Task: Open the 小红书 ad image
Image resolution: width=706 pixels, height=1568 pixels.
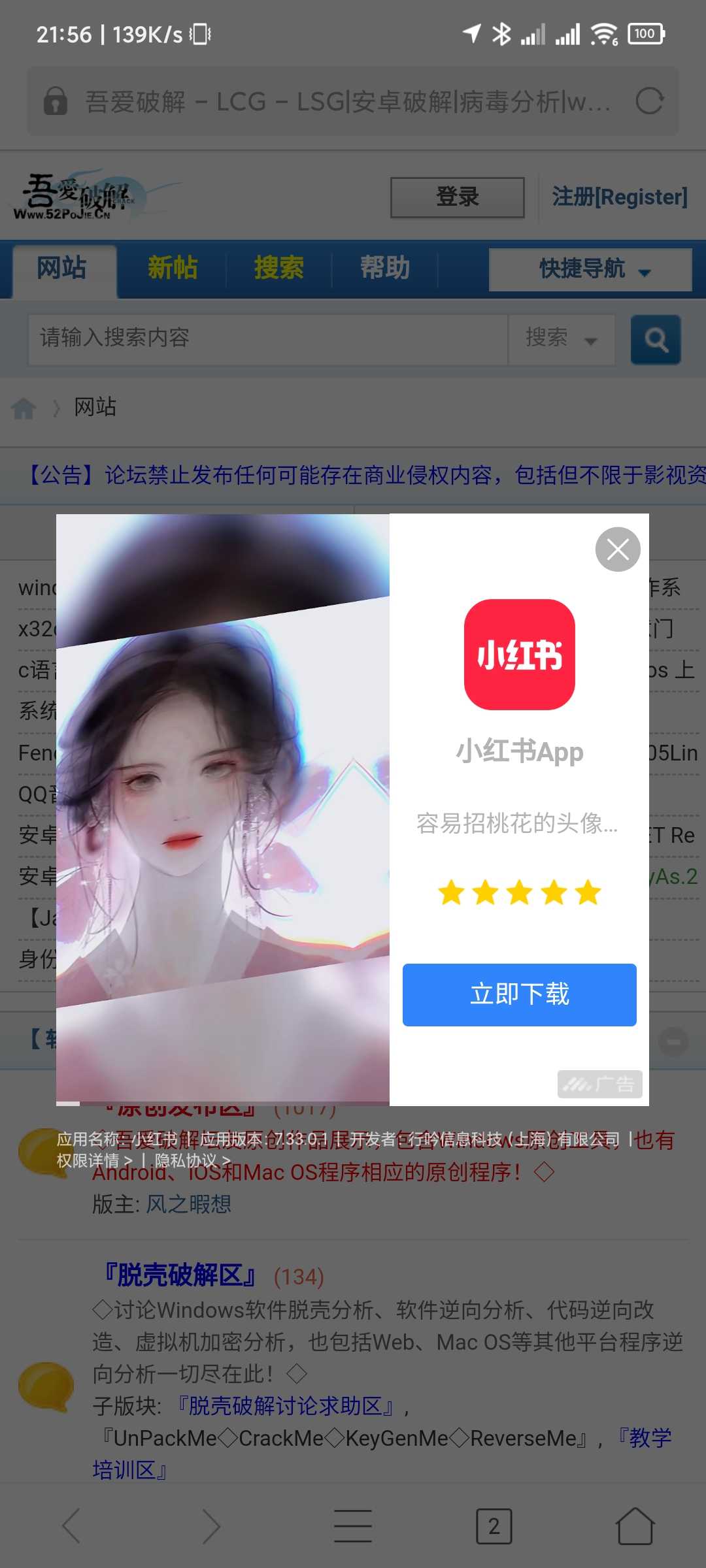Action: [223, 809]
